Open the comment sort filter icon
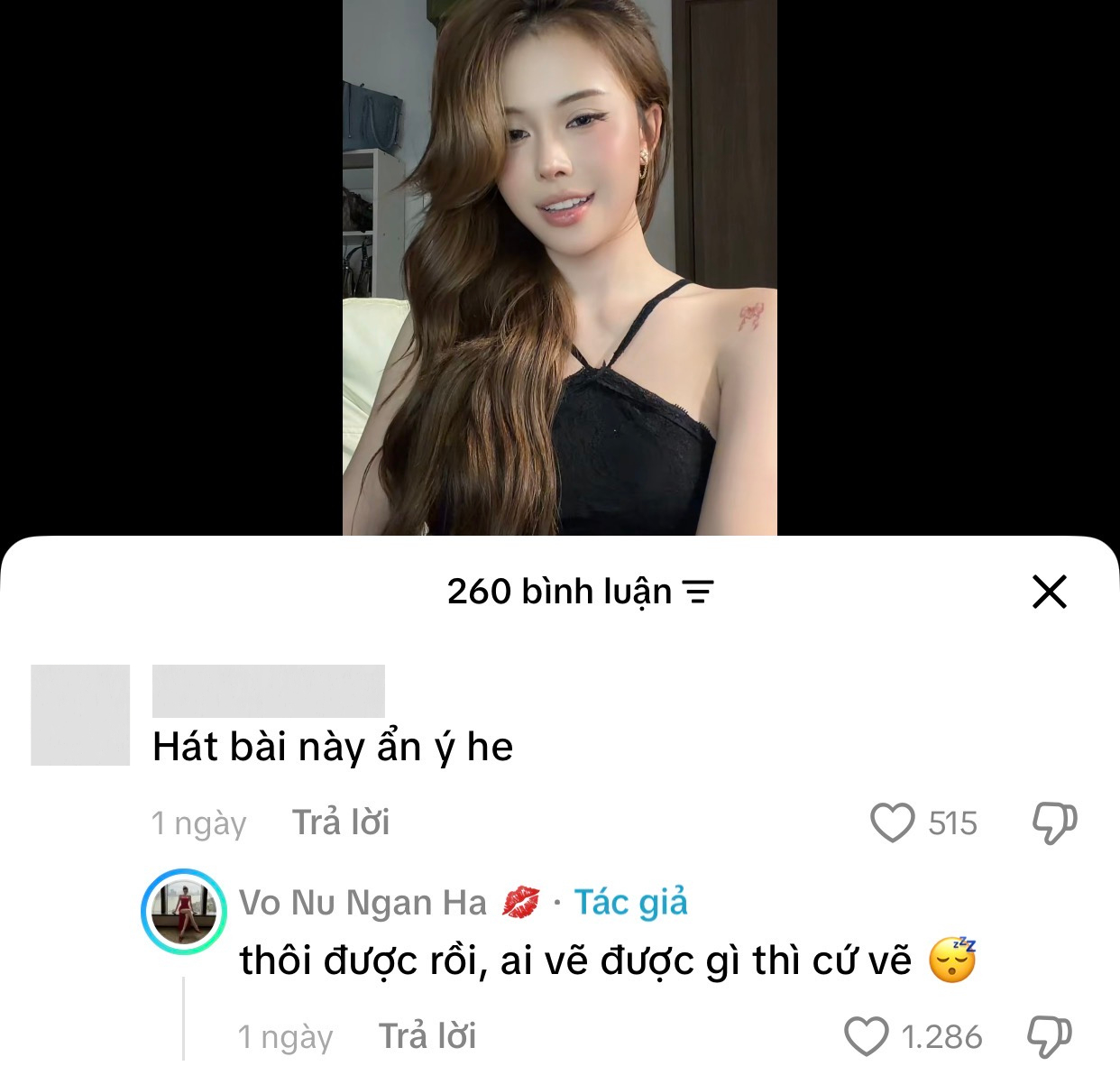Image resolution: width=1120 pixels, height=1066 pixels. coord(698,593)
